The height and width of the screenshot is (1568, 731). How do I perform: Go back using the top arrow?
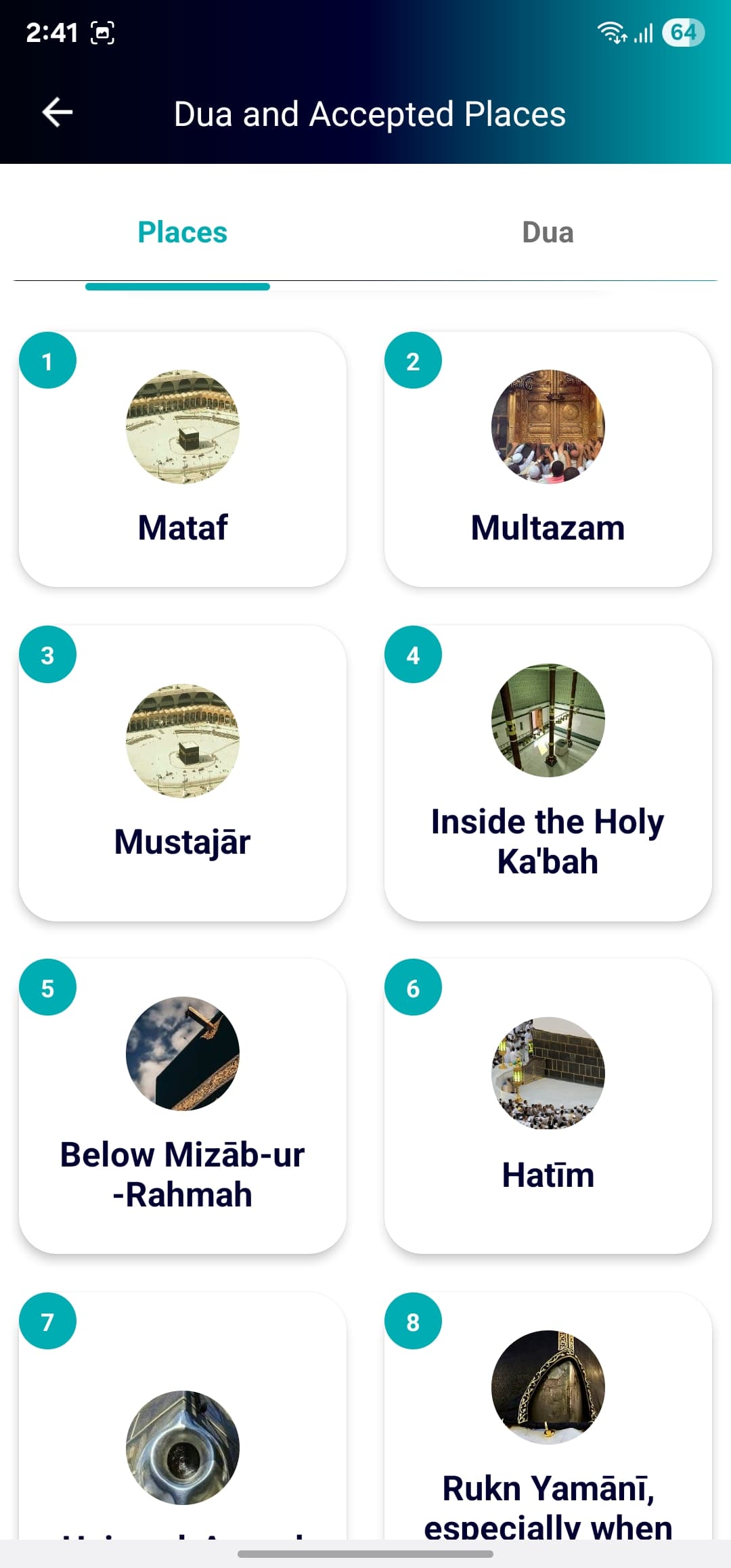58,112
